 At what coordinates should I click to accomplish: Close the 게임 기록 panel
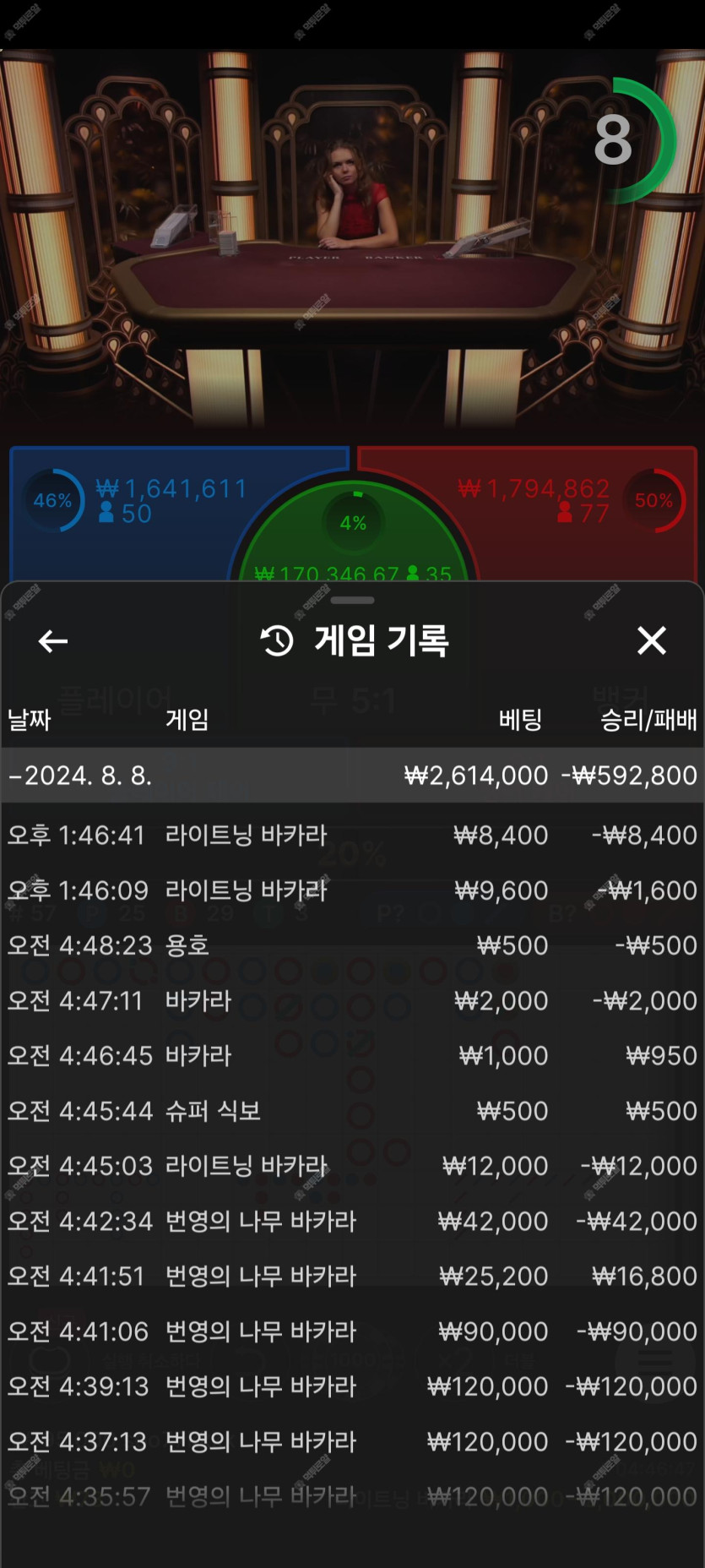point(651,640)
